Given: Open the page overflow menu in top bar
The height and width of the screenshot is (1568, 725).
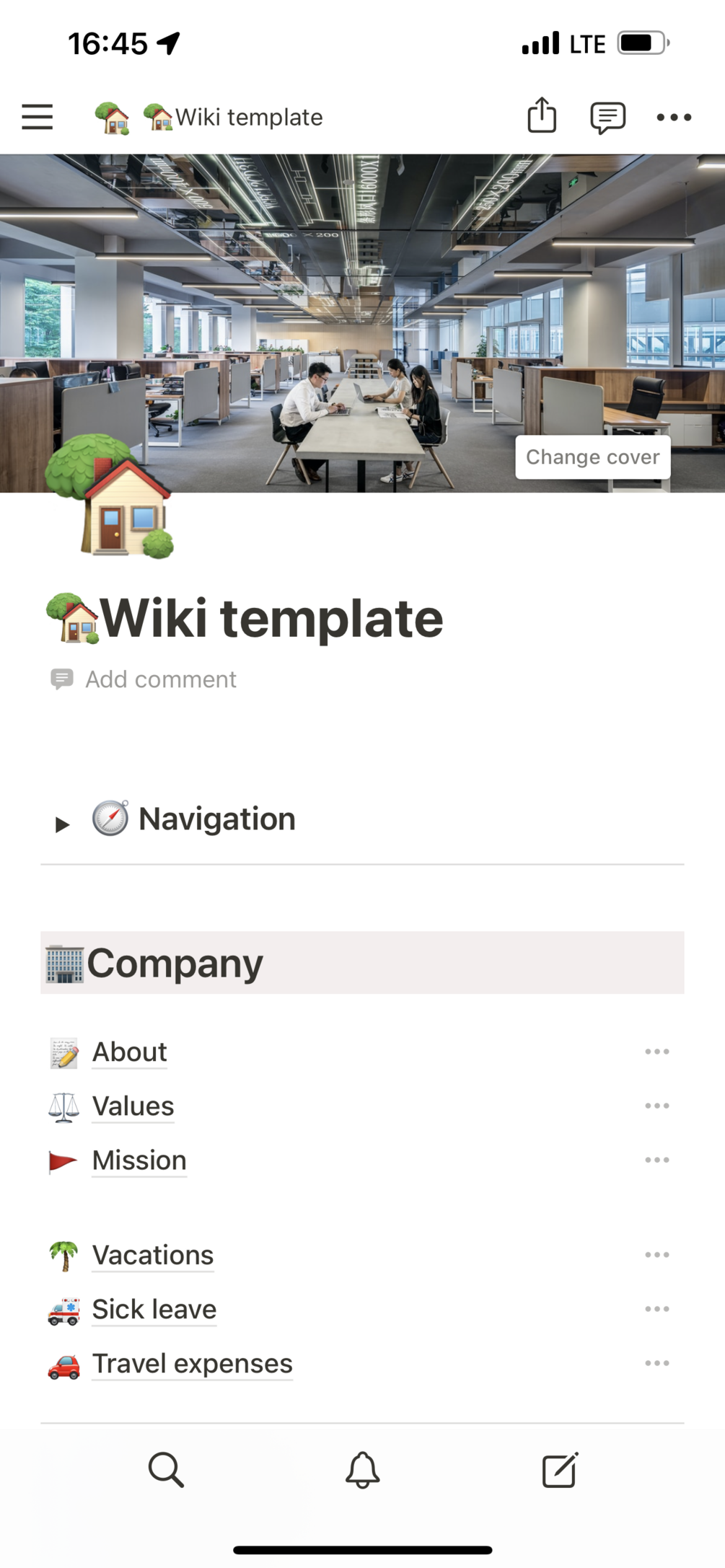Looking at the screenshot, I should tap(674, 117).
